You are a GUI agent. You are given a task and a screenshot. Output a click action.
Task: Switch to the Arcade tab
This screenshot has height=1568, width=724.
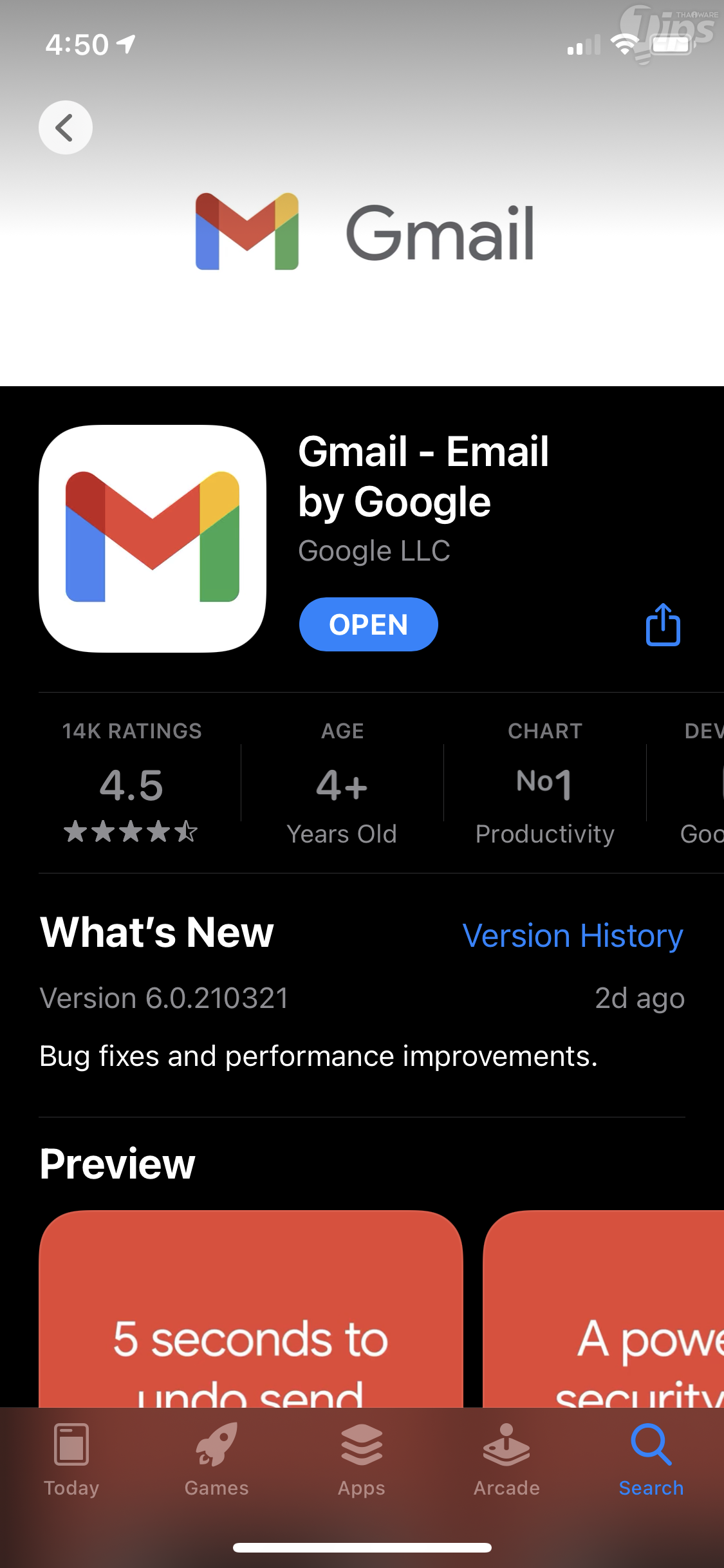[506, 1460]
